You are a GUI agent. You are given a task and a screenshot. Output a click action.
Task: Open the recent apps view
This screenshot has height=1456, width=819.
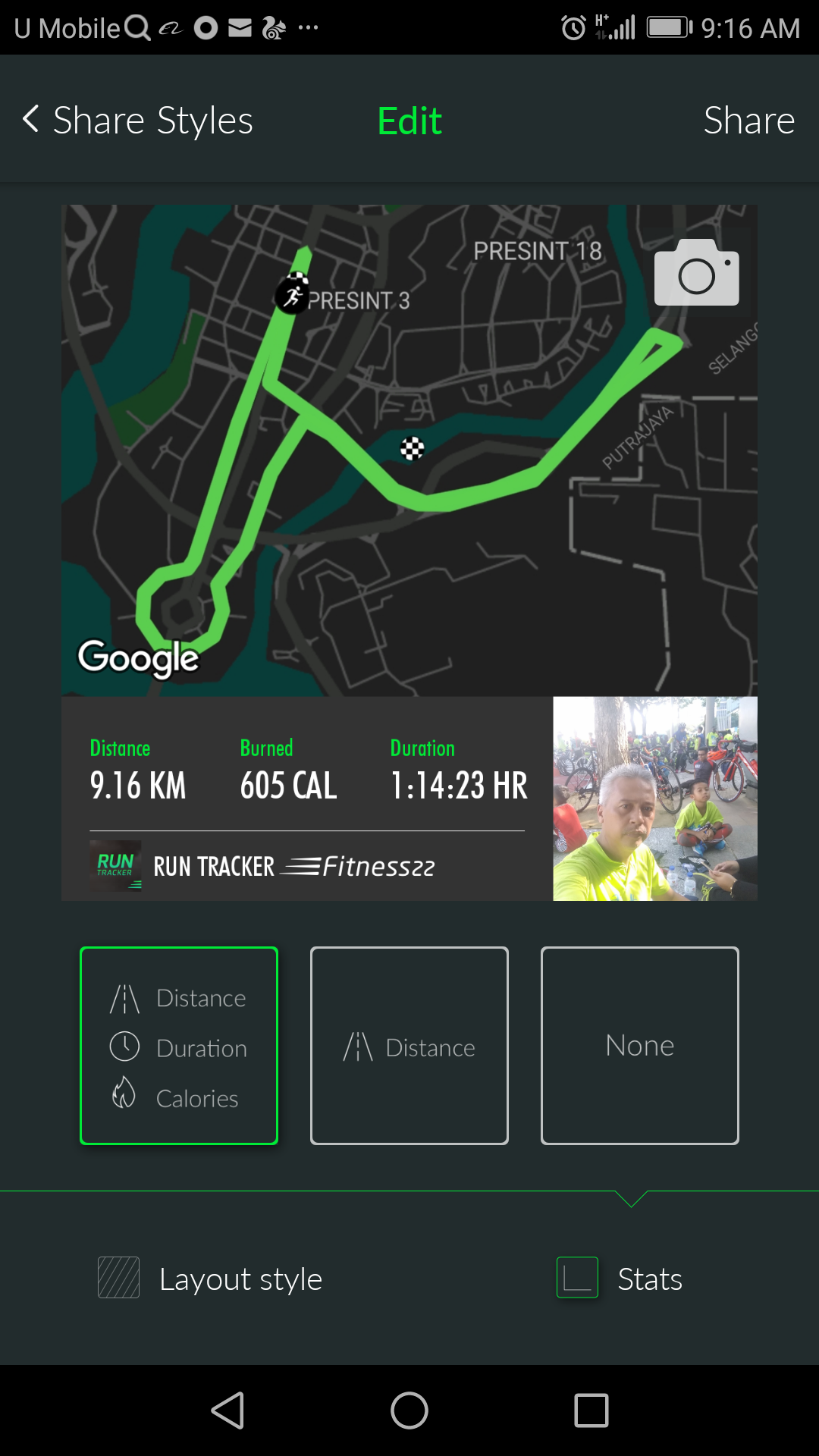point(591,1410)
